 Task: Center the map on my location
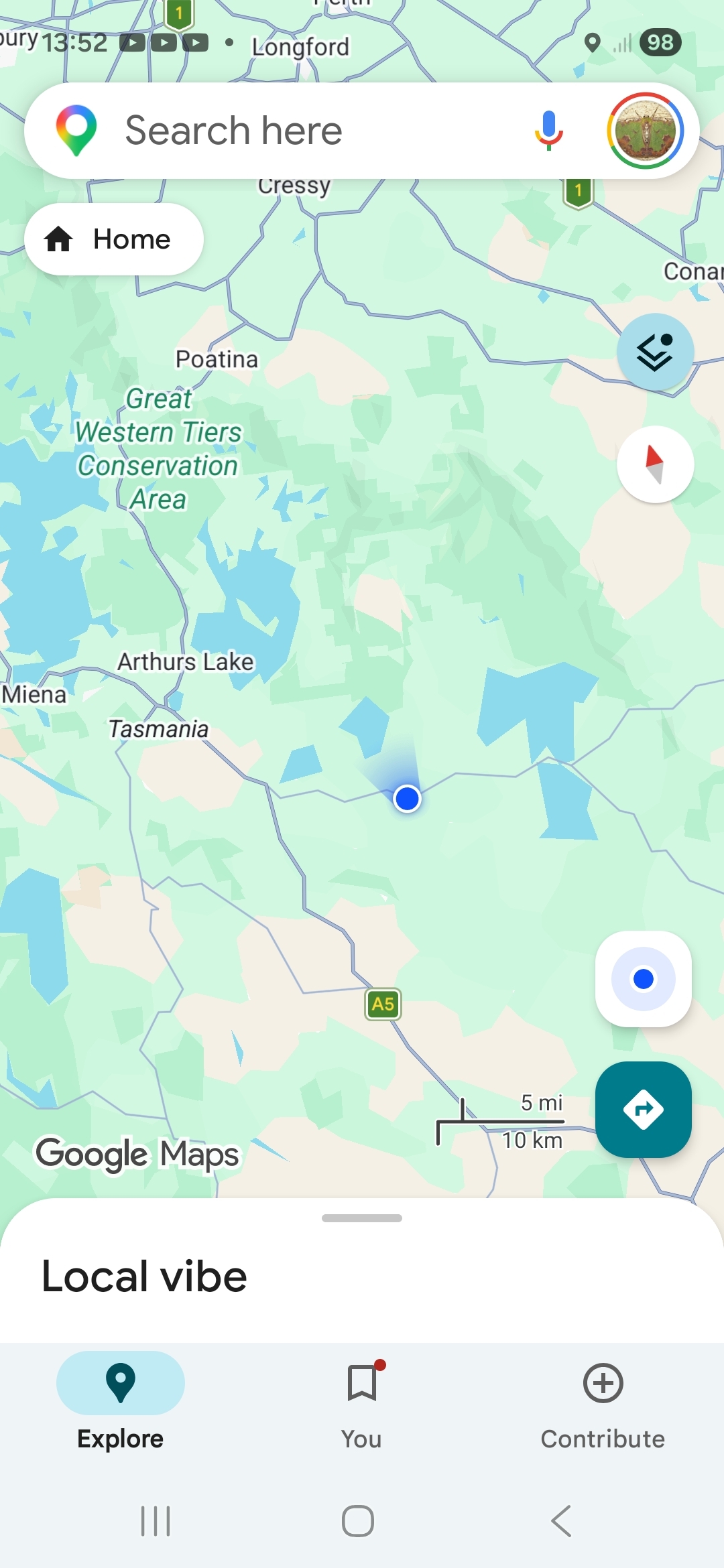643,978
